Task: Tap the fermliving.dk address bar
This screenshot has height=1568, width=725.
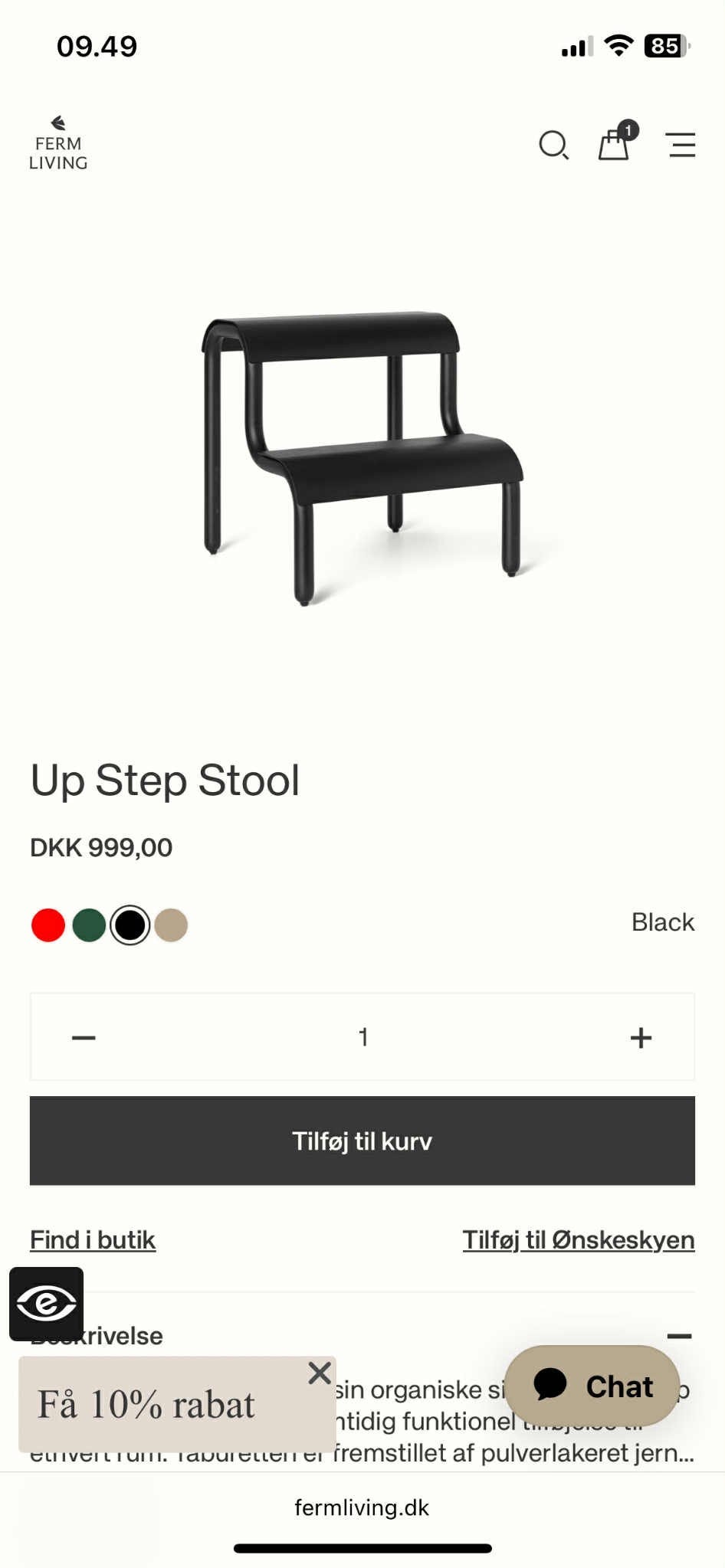Action: pos(362,1507)
